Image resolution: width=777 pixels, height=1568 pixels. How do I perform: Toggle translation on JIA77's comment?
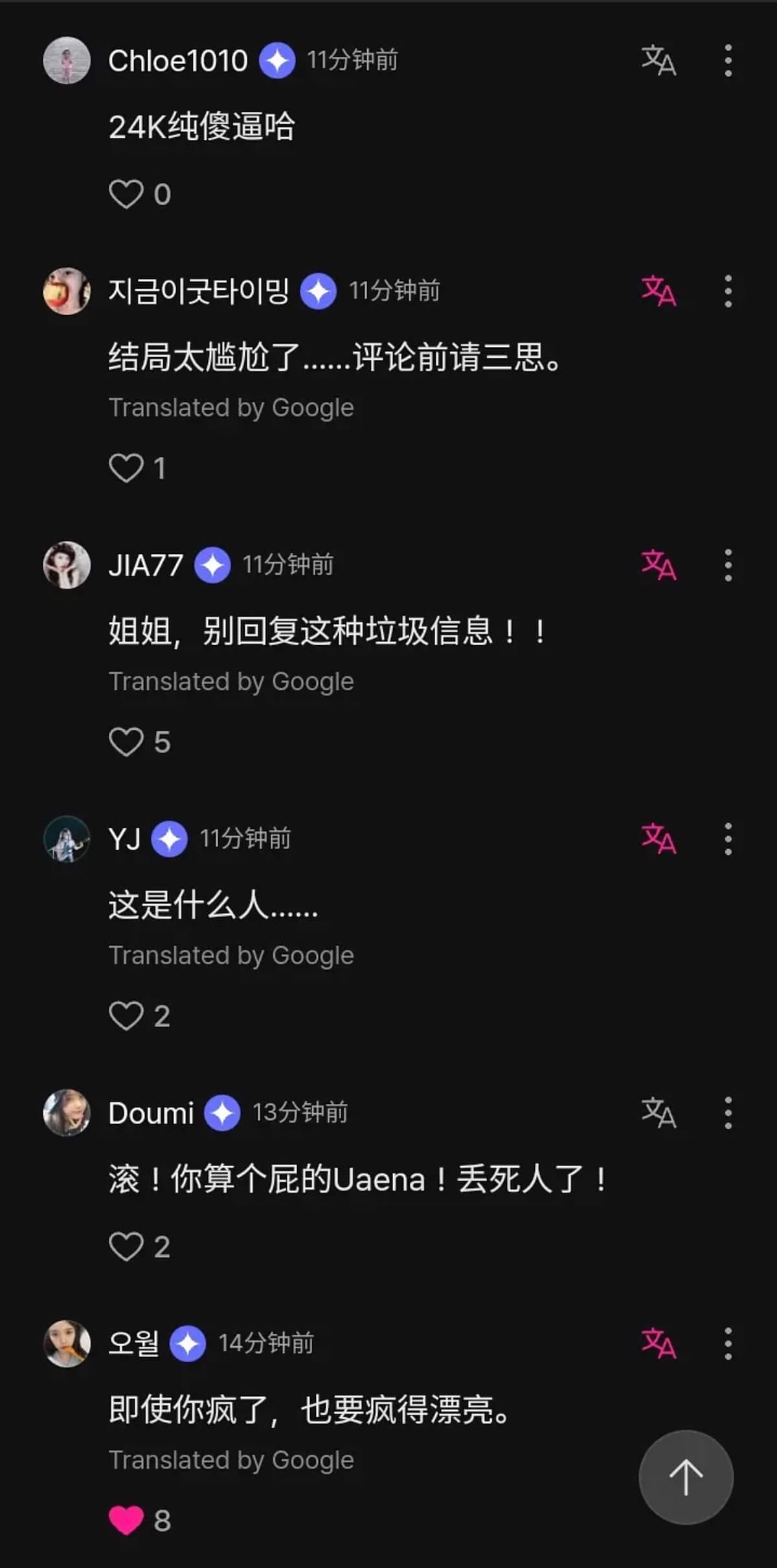[659, 565]
